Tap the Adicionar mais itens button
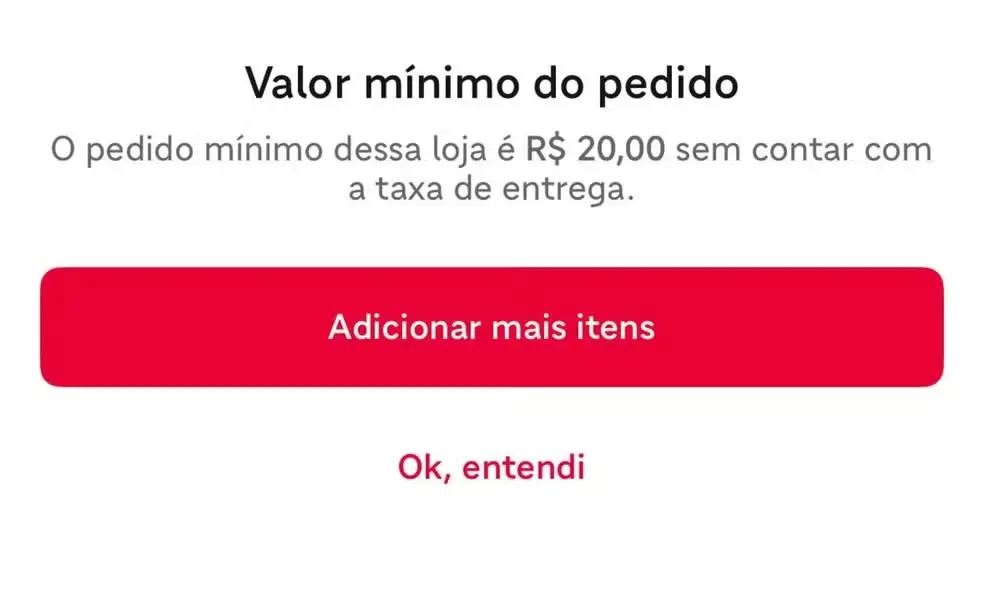The width and height of the screenshot is (984, 616). 491,327
